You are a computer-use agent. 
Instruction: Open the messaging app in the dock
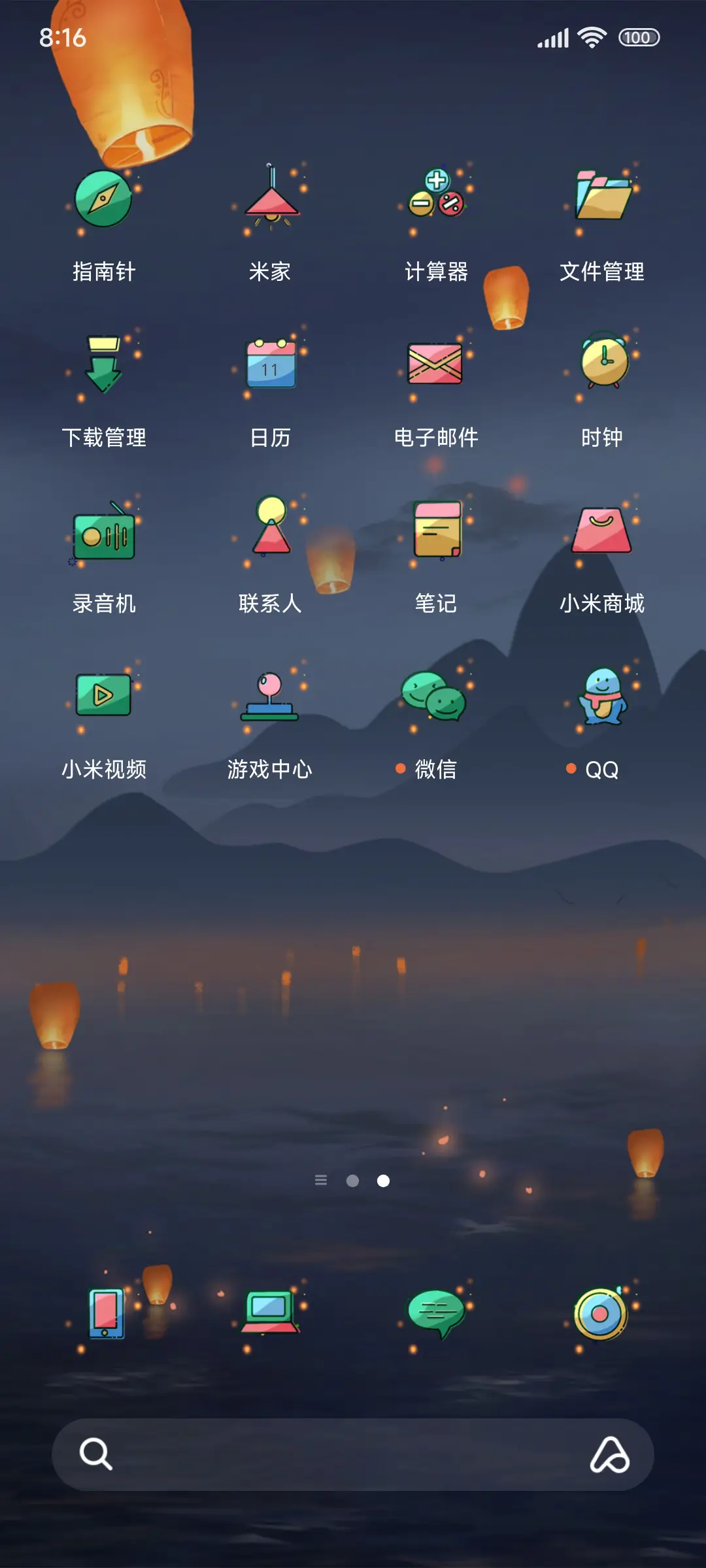tap(436, 1313)
